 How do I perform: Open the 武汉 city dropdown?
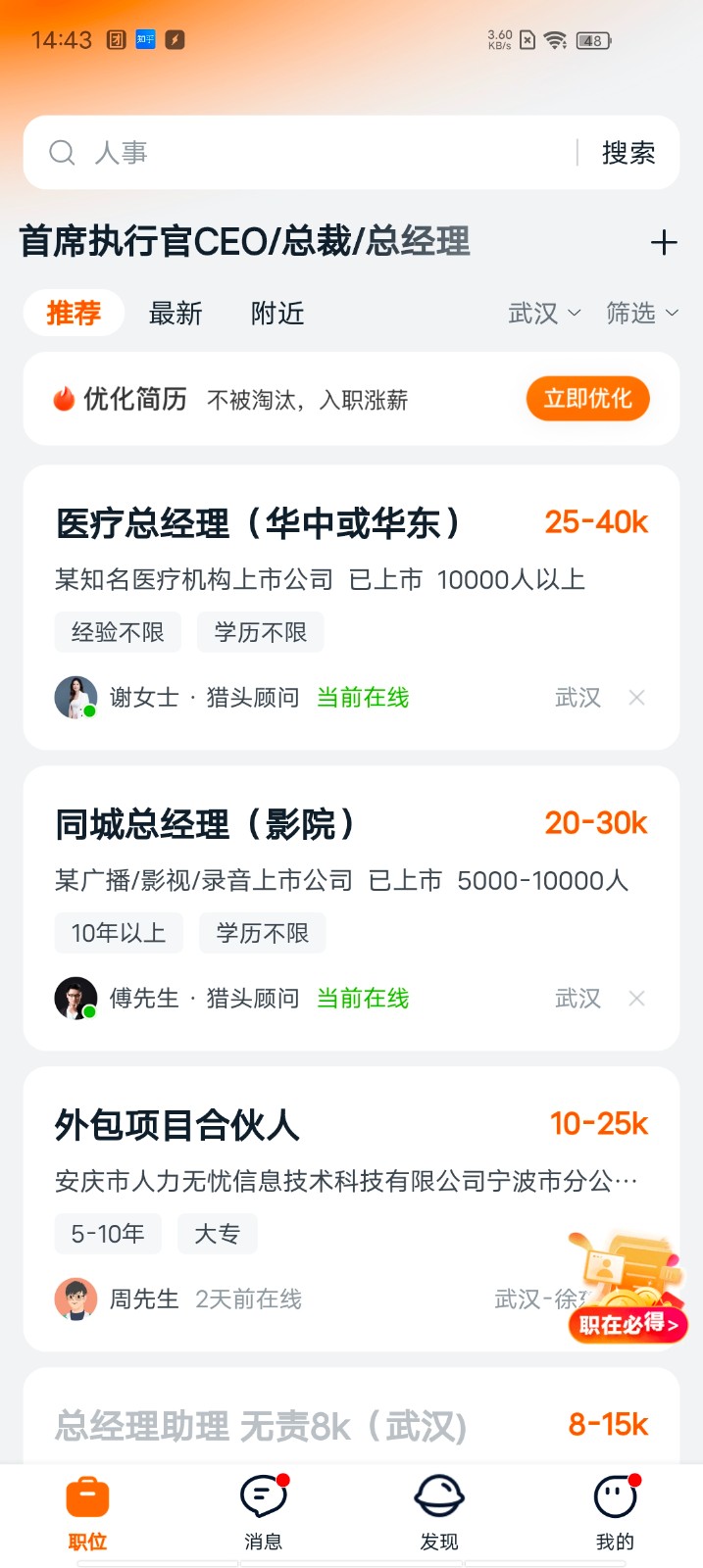coord(544,314)
